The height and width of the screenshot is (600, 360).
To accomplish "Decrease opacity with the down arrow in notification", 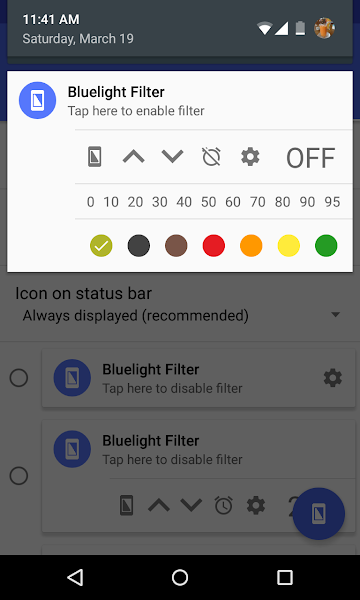I will point(173,157).
